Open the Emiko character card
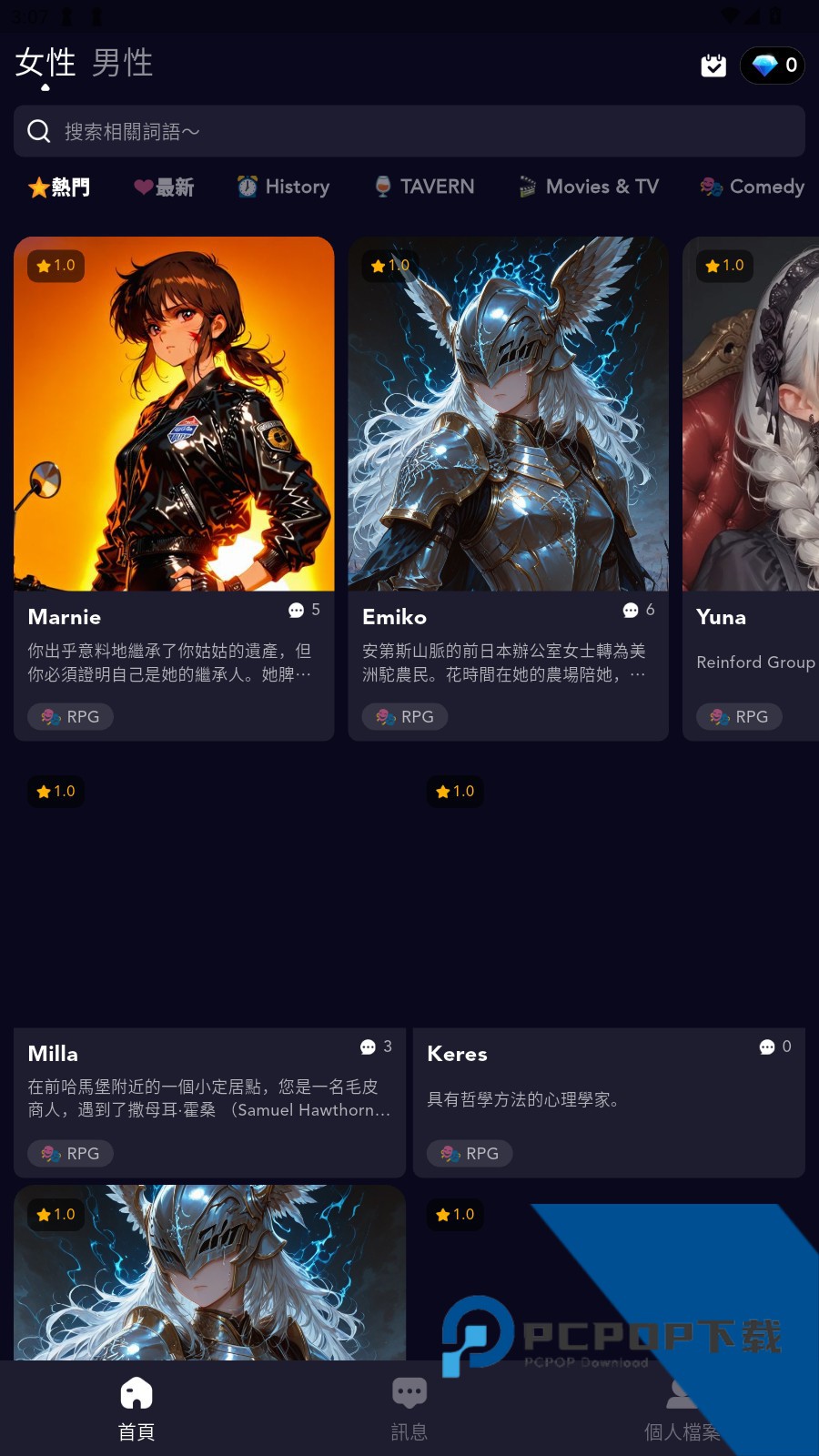The image size is (819, 1456). tap(508, 488)
